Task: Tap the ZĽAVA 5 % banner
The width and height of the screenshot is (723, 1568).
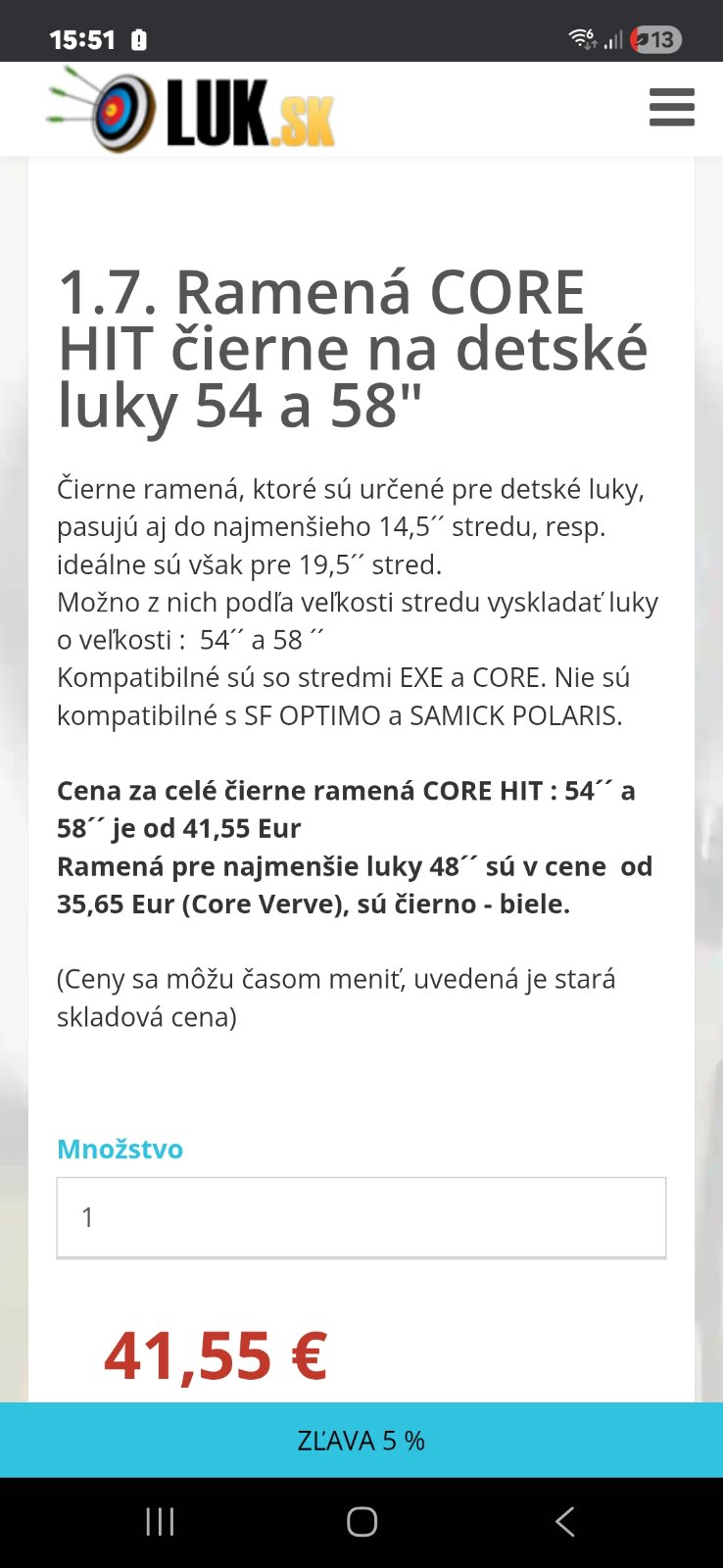Action: point(361,1440)
